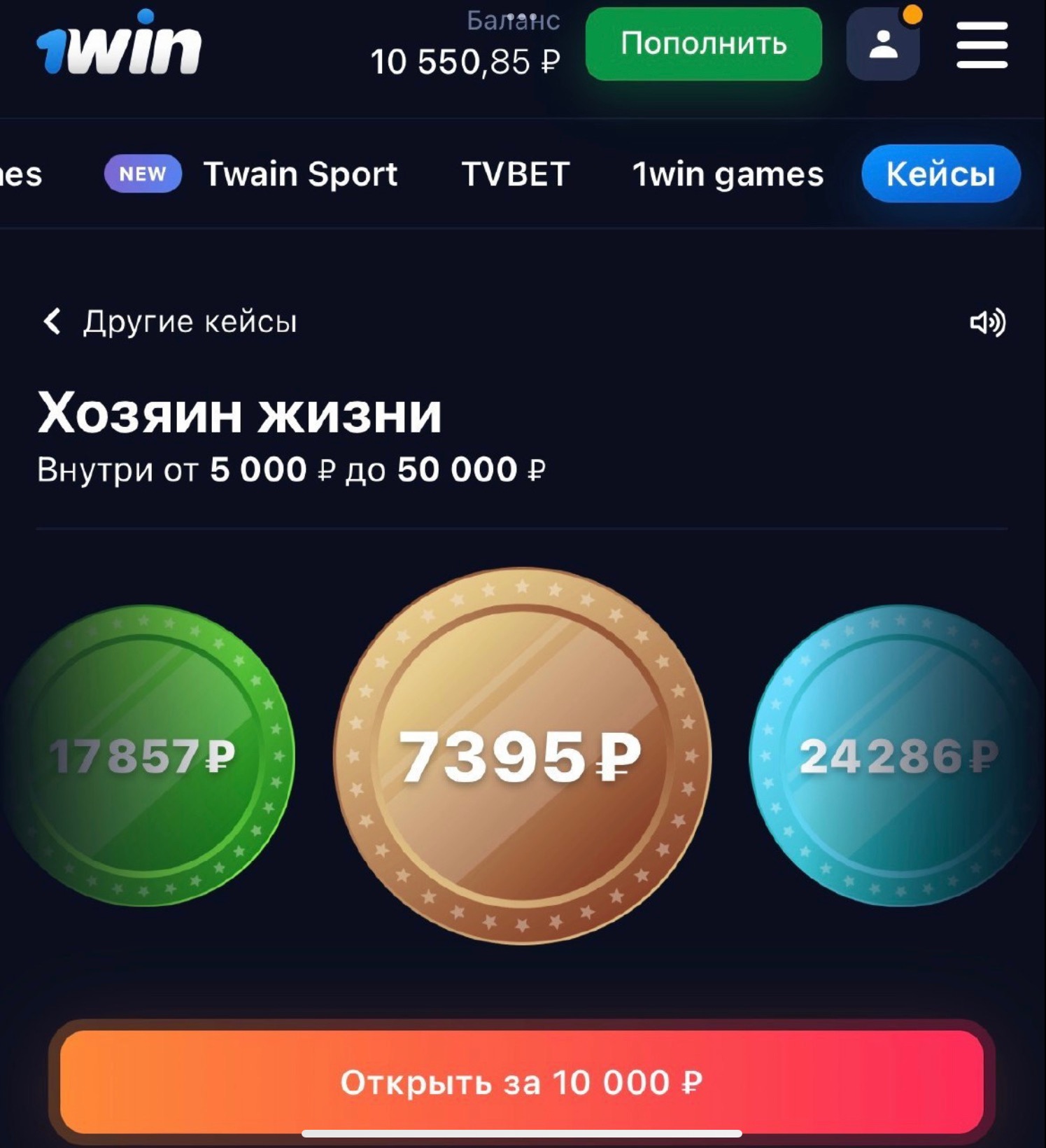Open the TVBET tab

(x=516, y=174)
